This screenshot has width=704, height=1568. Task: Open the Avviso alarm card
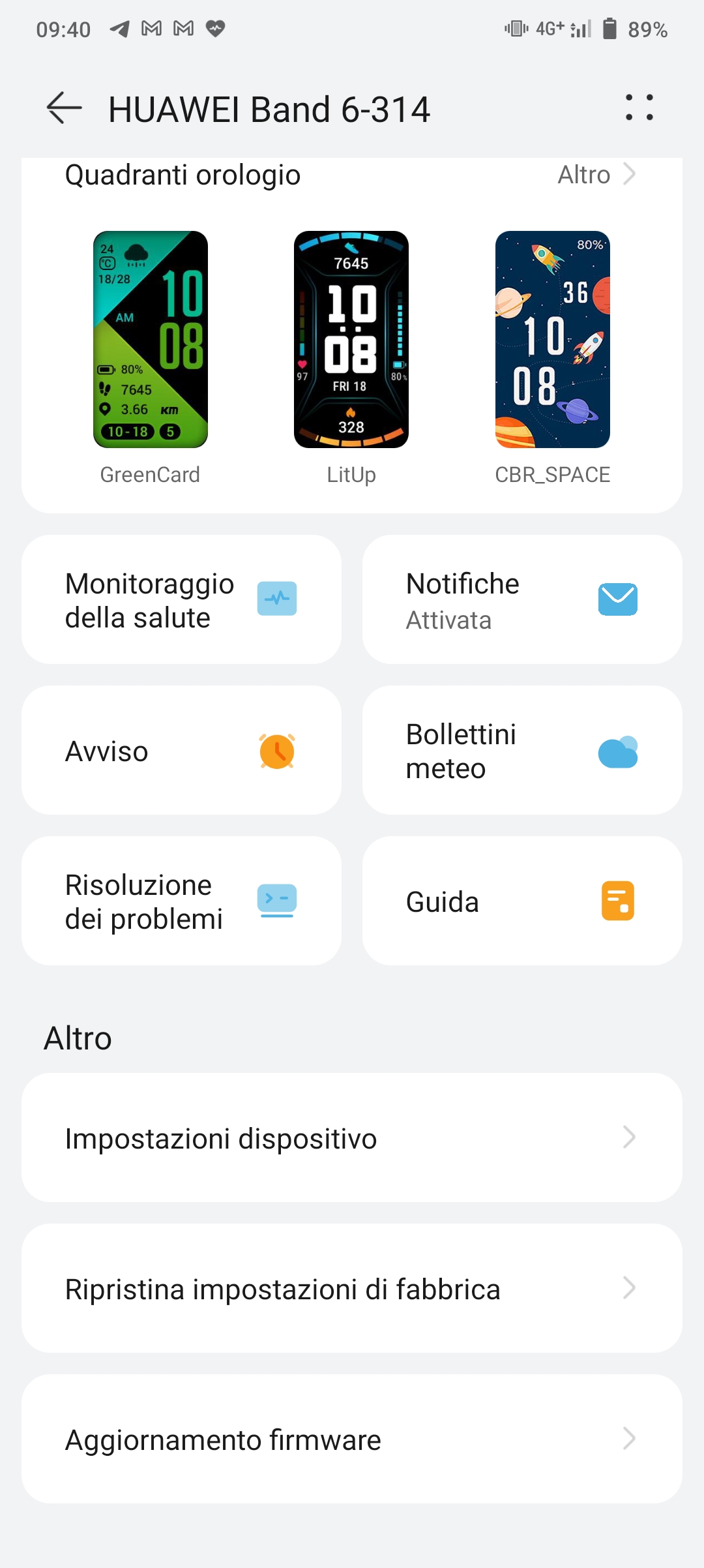point(181,750)
